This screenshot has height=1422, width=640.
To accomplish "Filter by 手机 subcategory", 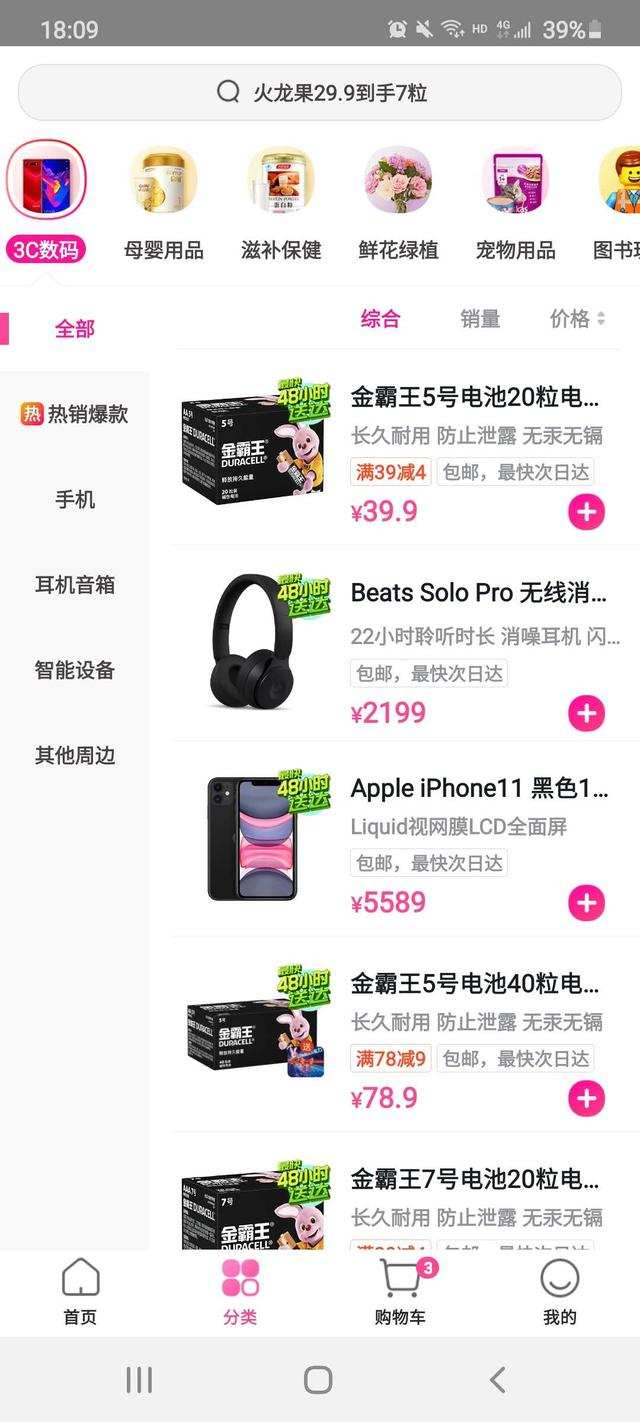I will click(x=75, y=499).
